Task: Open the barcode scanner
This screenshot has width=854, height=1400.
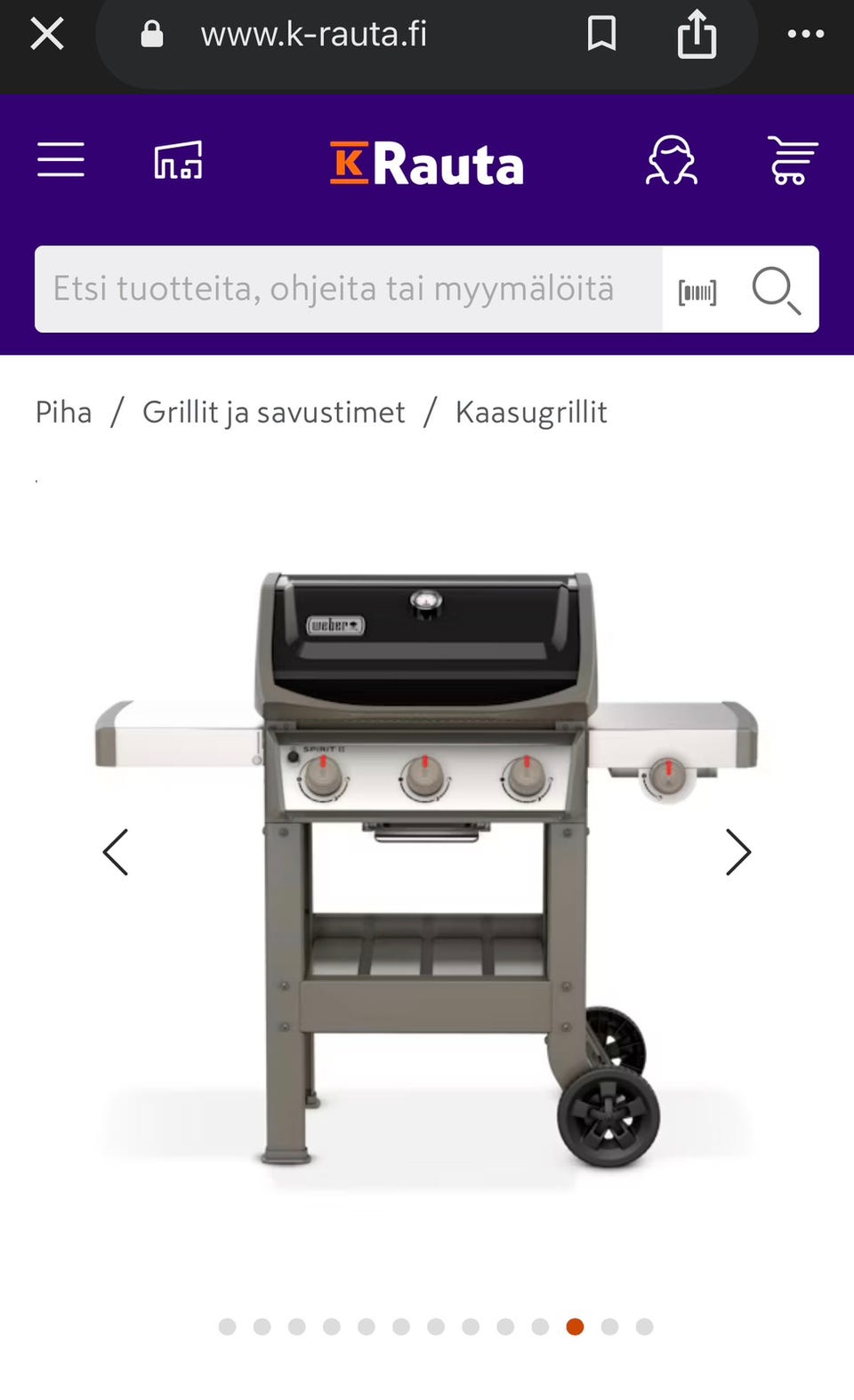Action: (697, 291)
